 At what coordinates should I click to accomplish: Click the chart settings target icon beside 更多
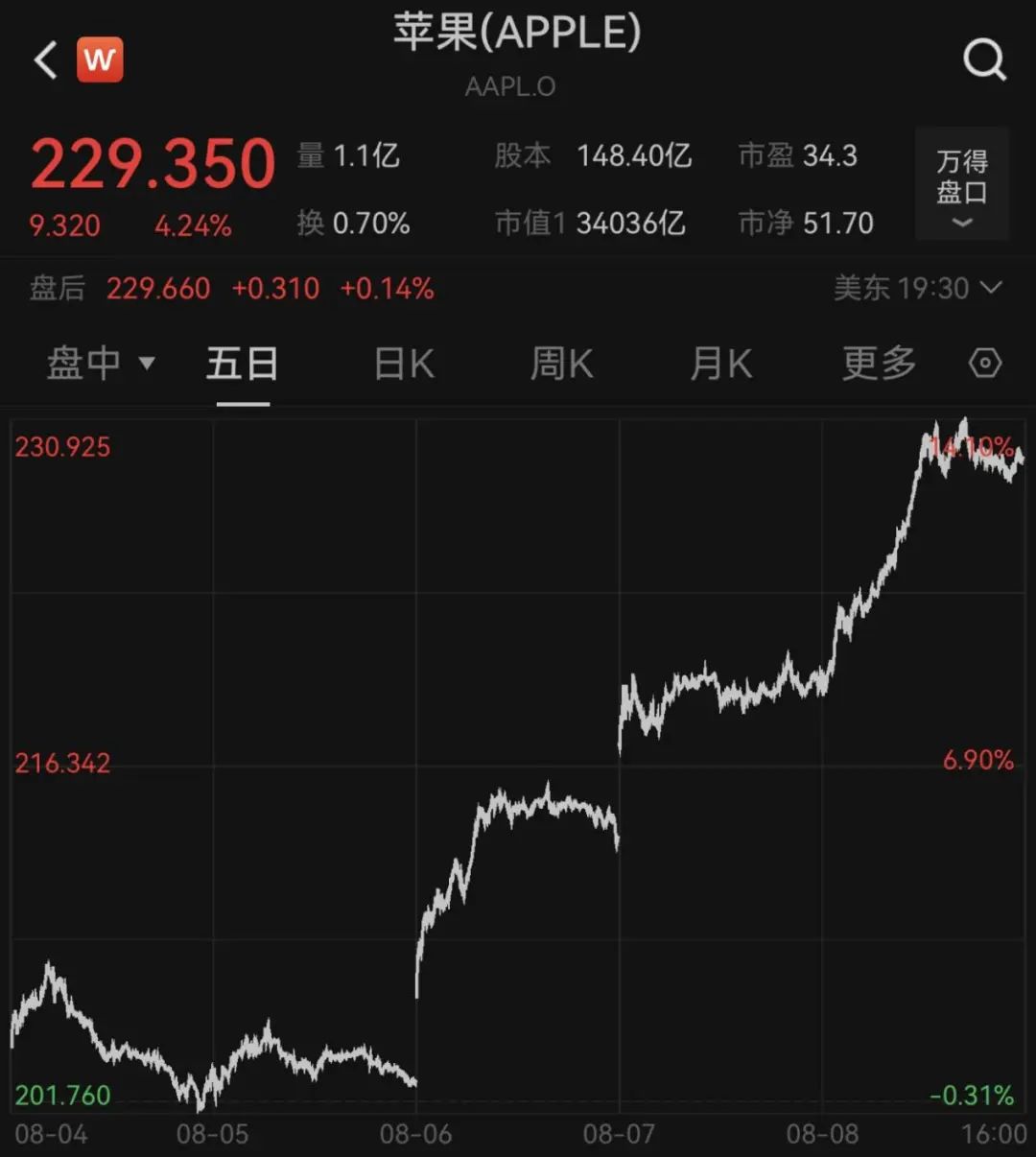[x=983, y=364]
